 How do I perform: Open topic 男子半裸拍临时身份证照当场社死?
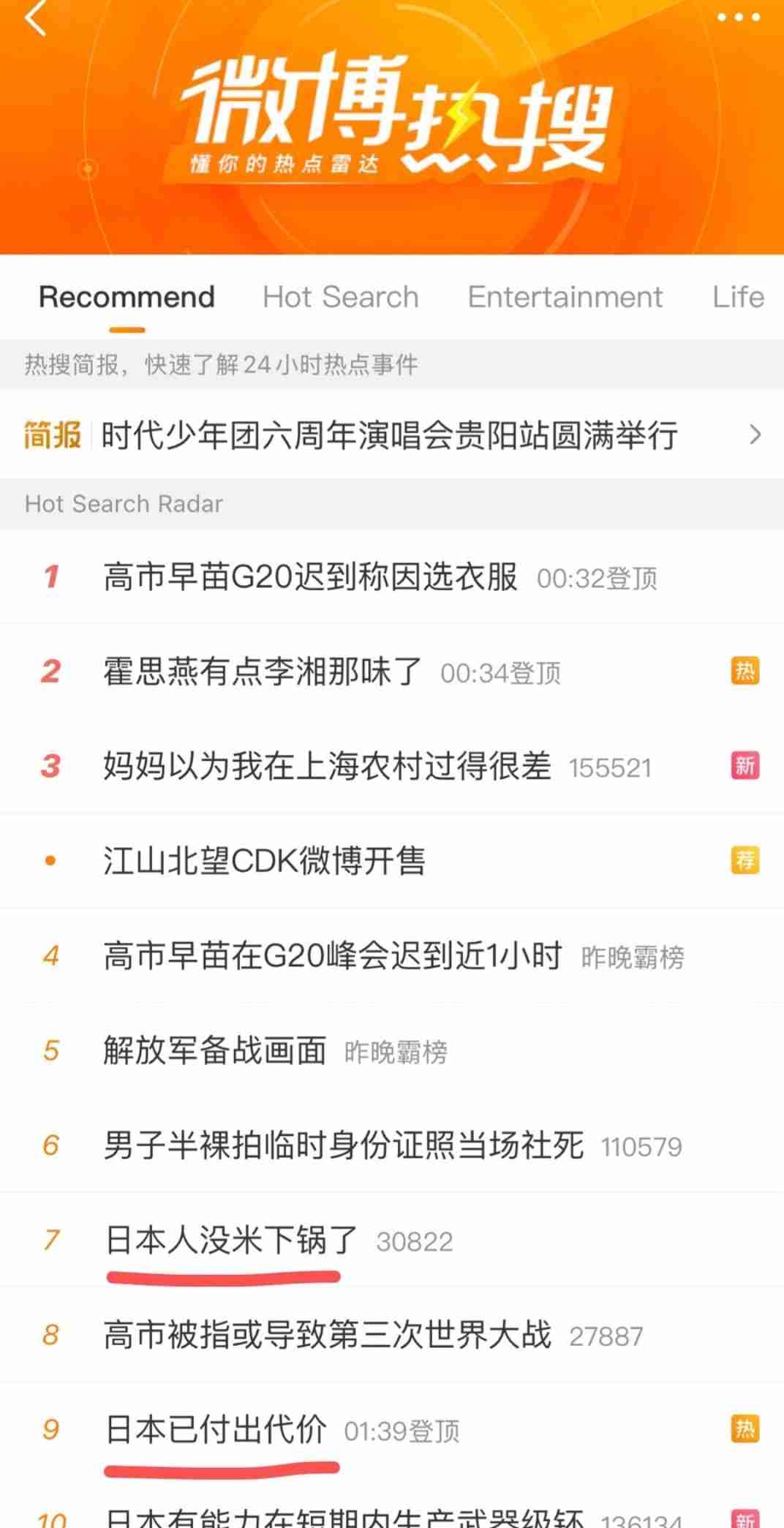pos(343,1145)
